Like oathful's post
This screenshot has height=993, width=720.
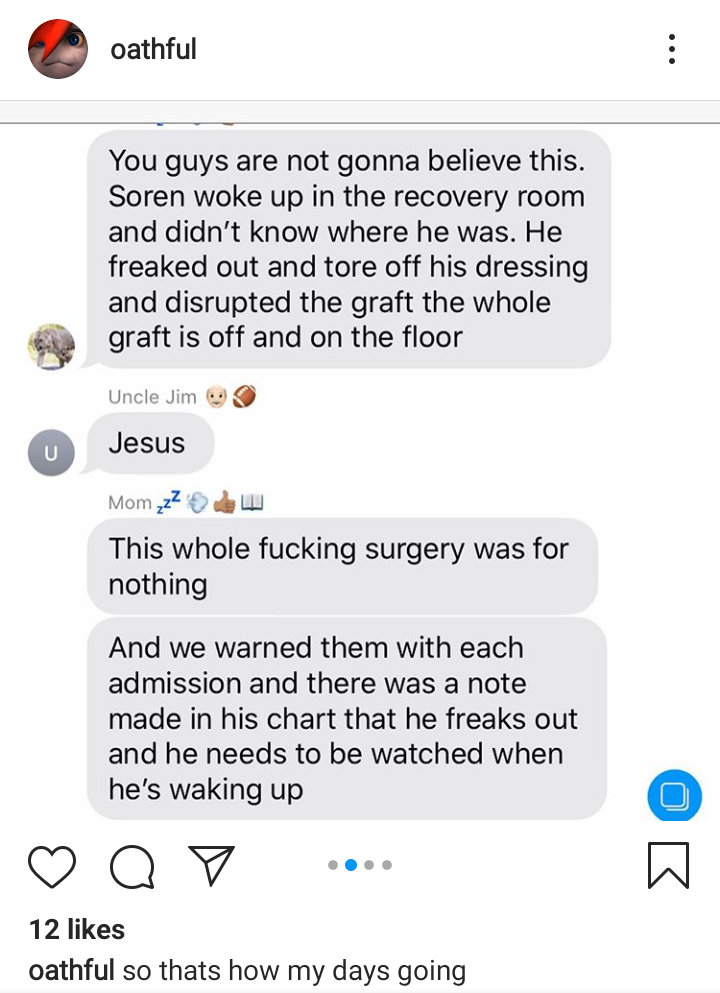(x=52, y=866)
